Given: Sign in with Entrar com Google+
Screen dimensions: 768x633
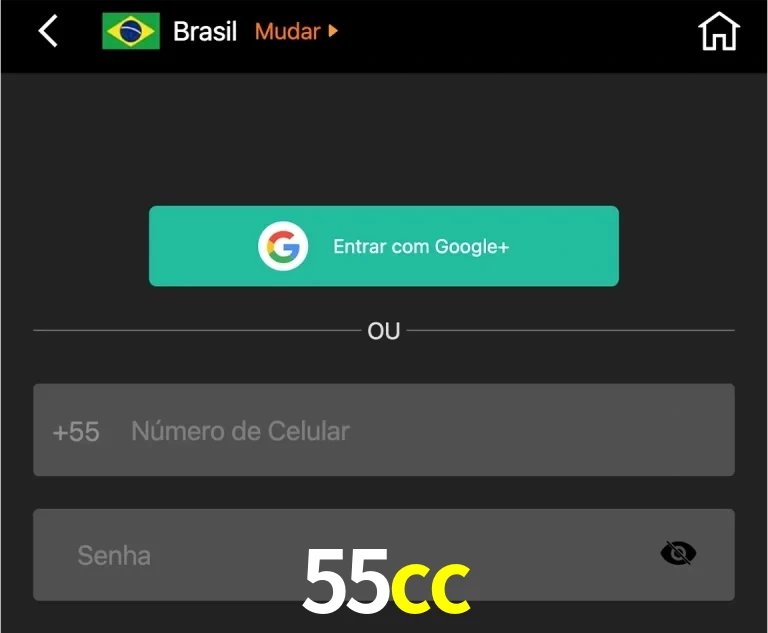Looking at the screenshot, I should coord(384,246).
